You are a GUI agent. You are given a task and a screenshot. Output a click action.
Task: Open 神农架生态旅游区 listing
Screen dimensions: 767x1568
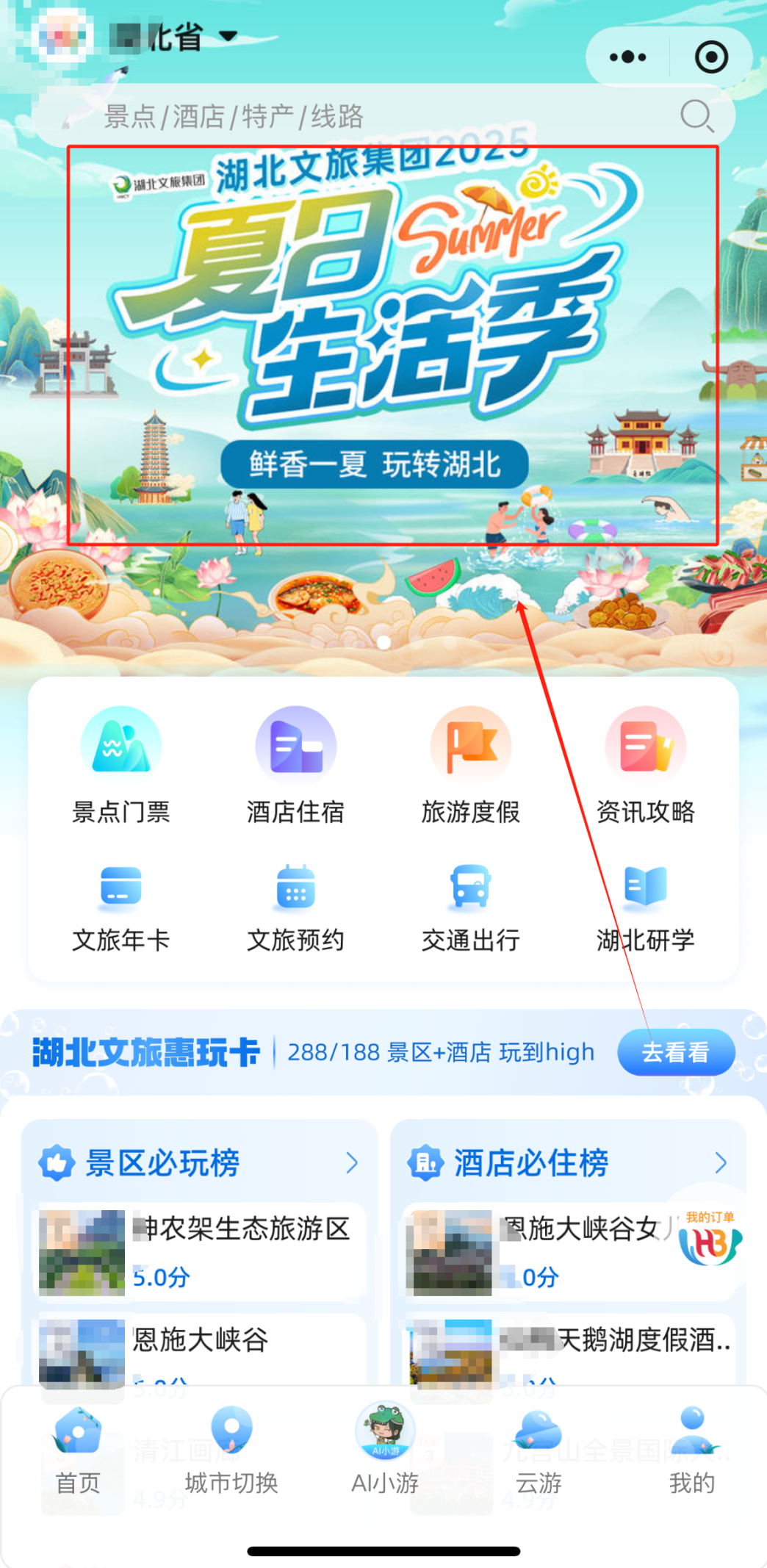point(202,1251)
